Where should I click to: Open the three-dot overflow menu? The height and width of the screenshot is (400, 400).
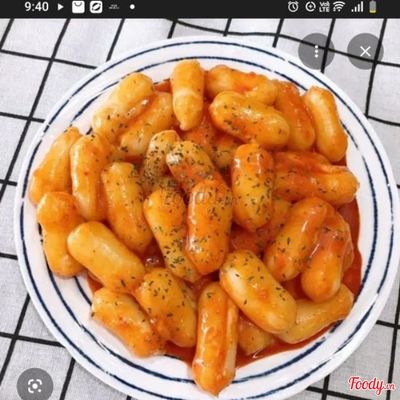tap(316, 52)
